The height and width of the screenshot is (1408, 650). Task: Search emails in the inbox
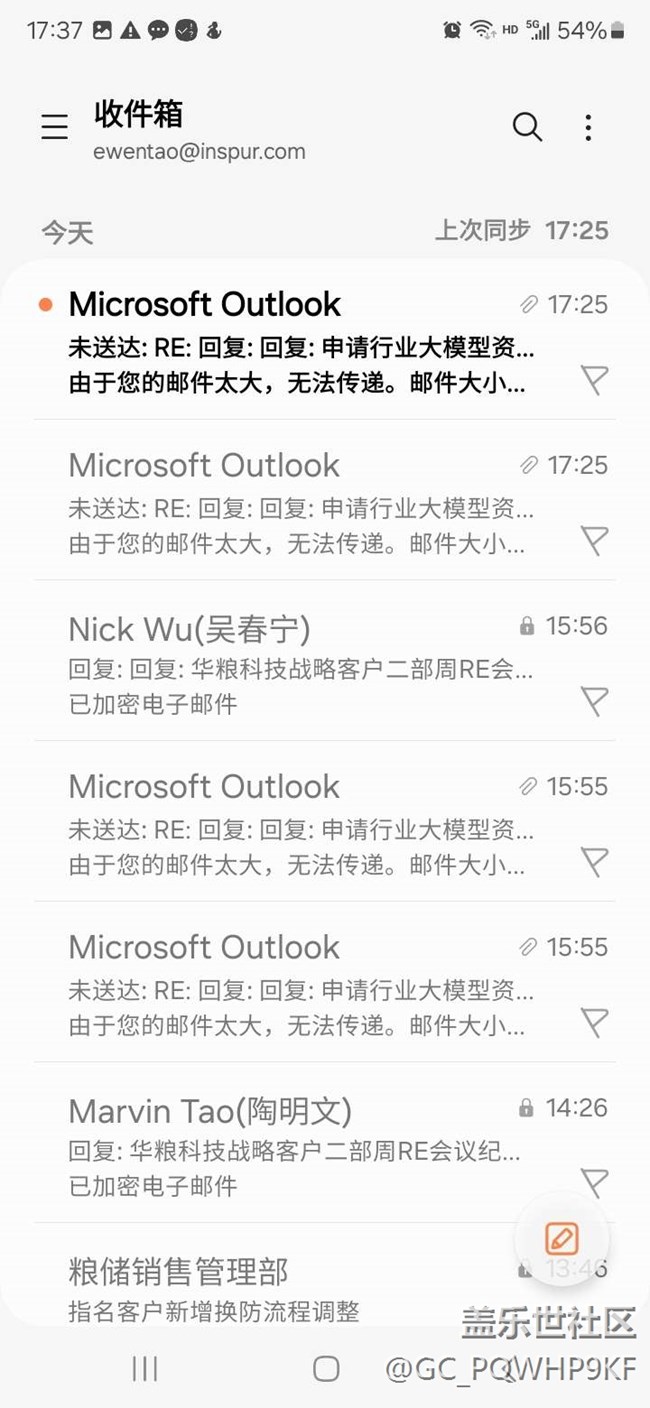(527, 127)
